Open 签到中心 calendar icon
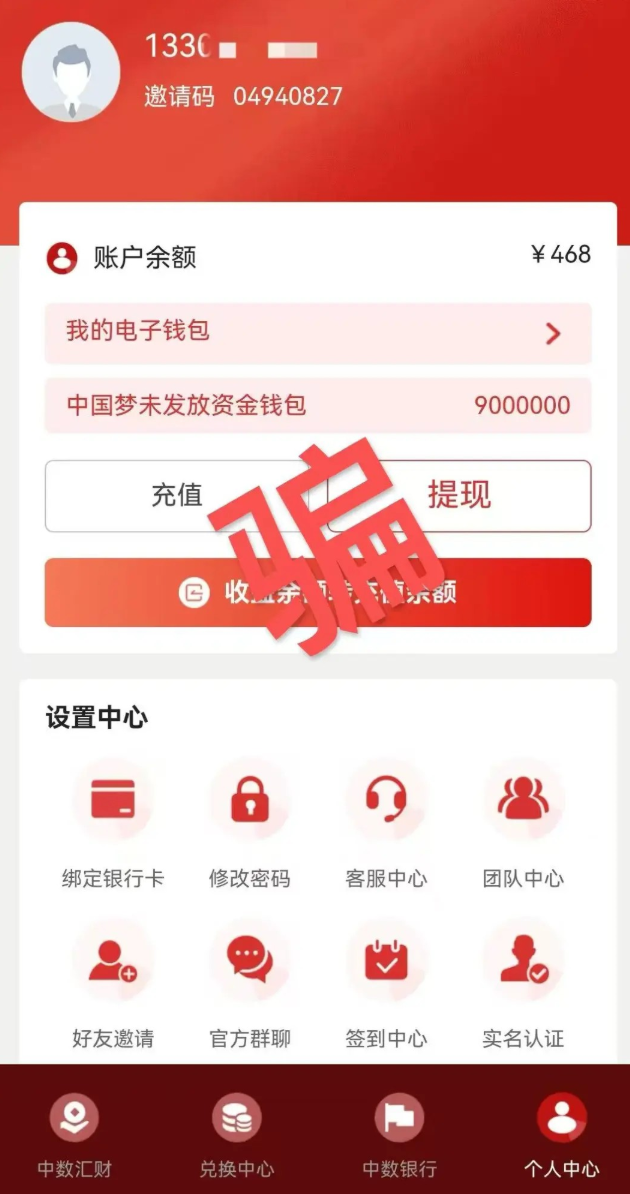The image size is (630, 1194). [386, 961]
